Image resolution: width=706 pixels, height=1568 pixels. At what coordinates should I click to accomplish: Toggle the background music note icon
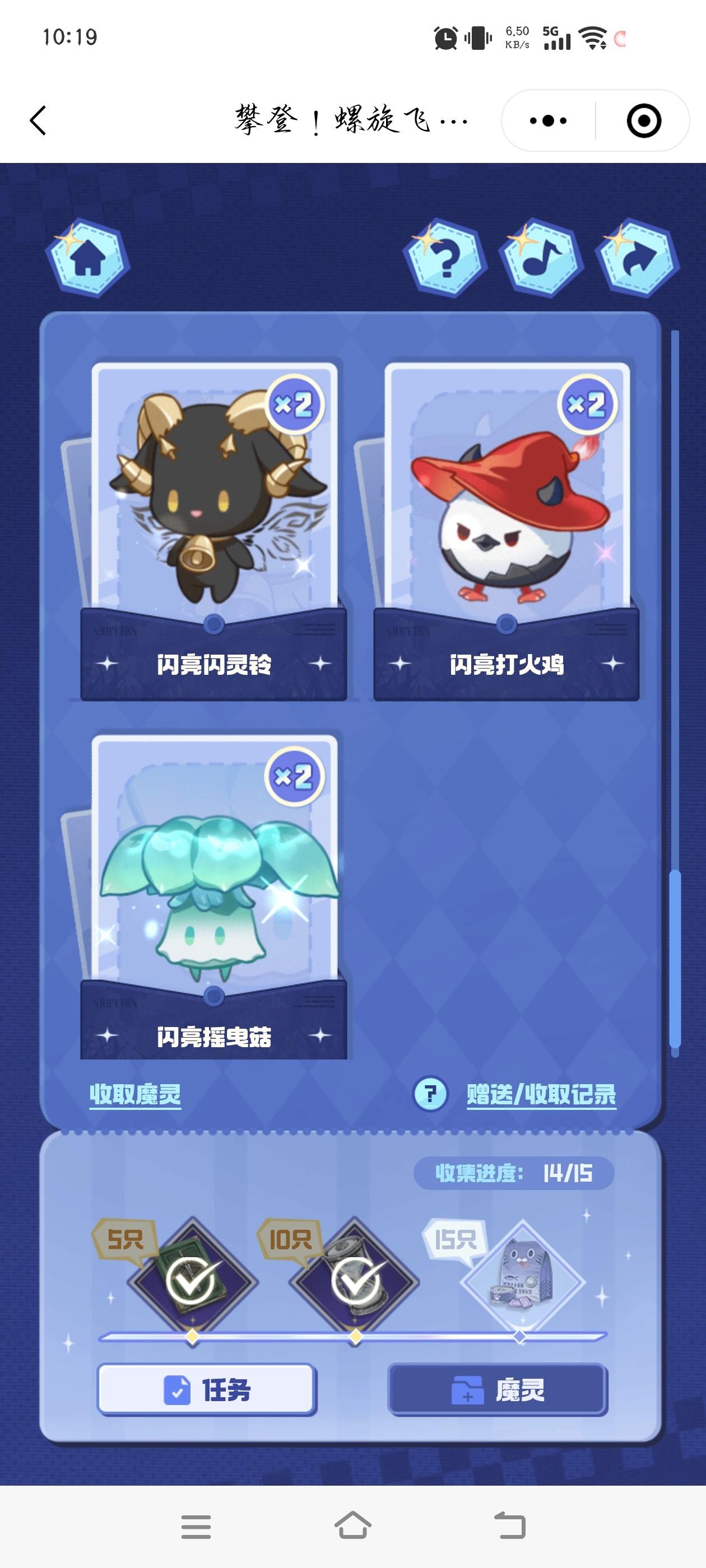coord(540,259)
